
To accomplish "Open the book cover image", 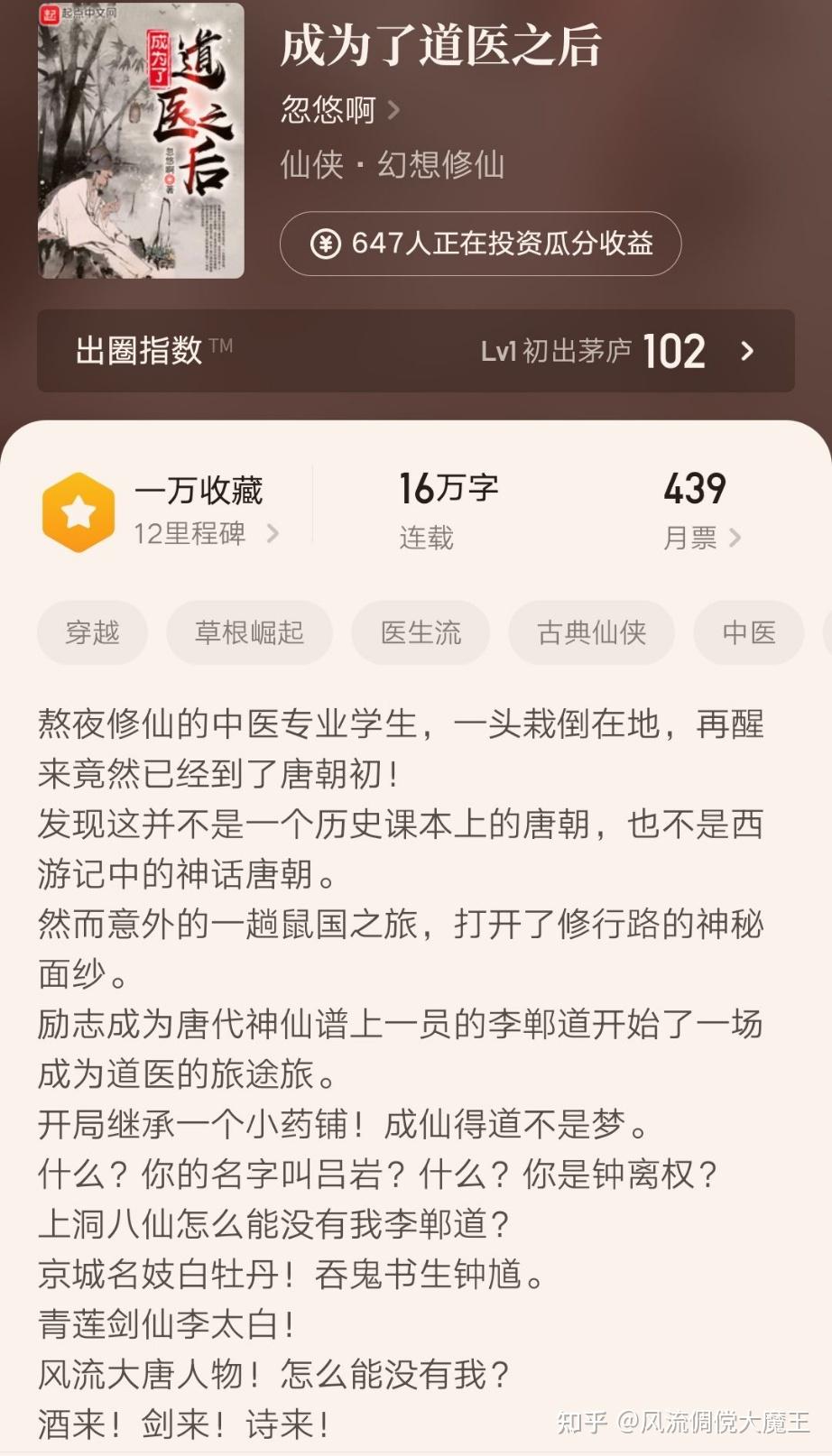I will (x=141, y=141).
